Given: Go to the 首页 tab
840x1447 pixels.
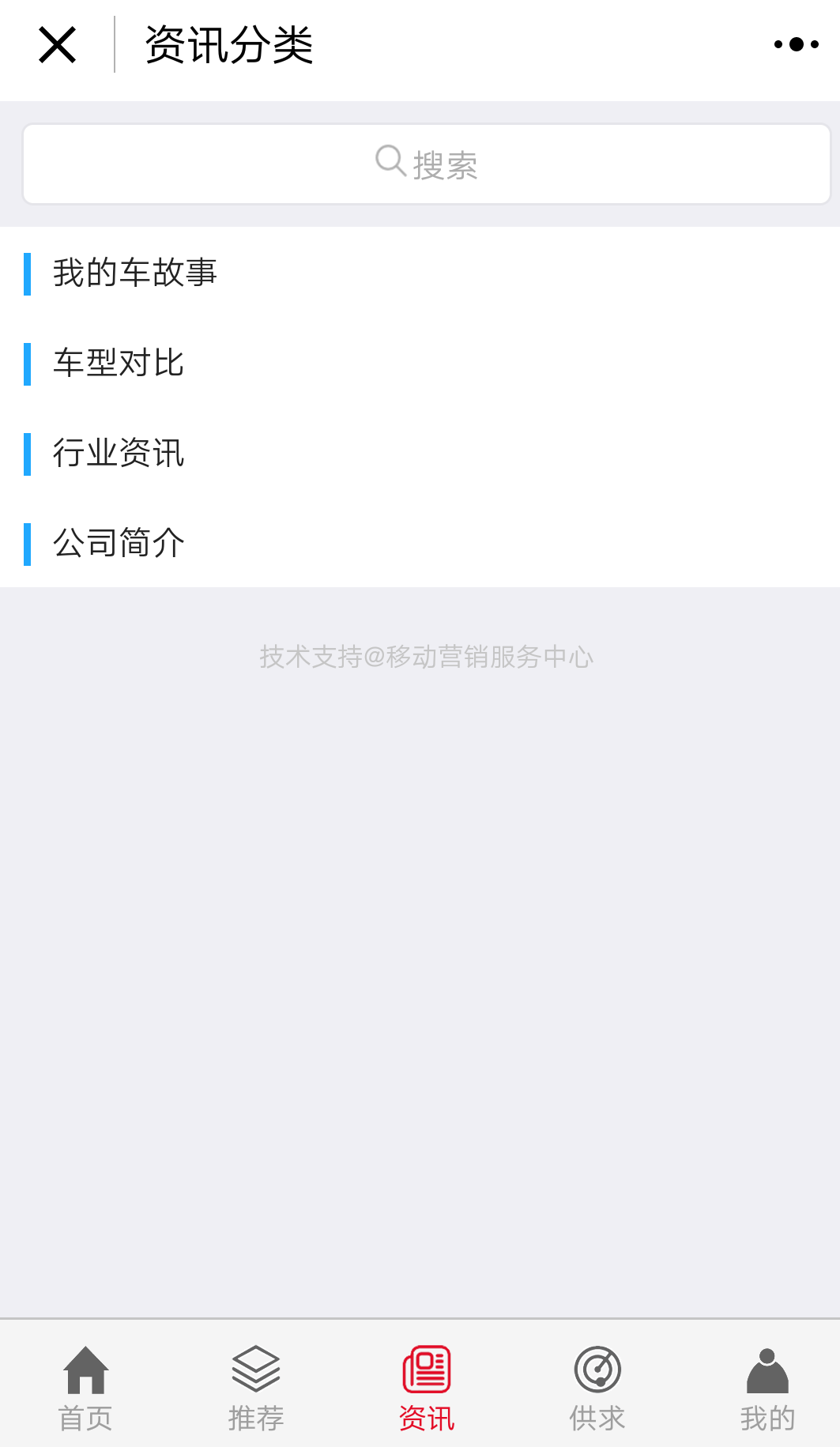Looking at the screenshot, I should (85, 1389).
